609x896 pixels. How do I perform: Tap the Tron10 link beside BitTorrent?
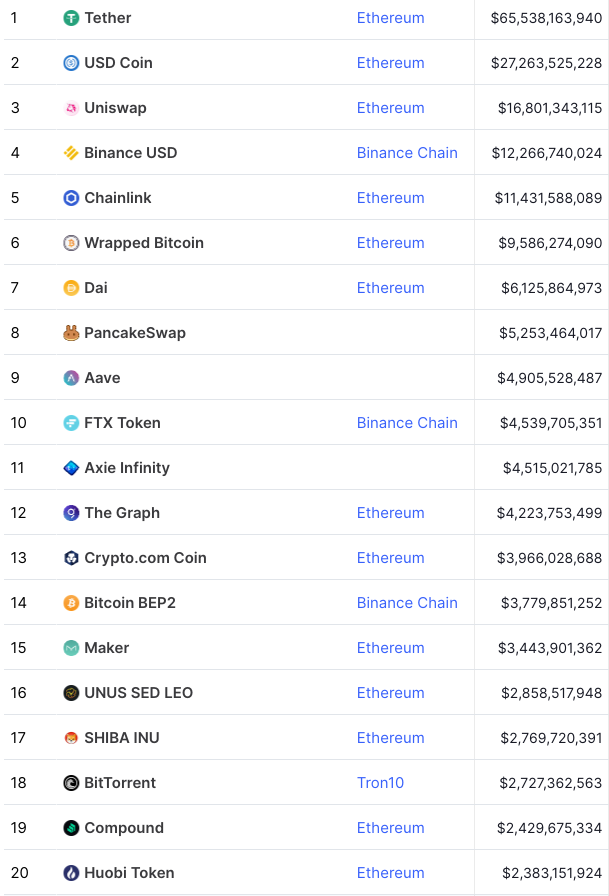click(380, 783)
